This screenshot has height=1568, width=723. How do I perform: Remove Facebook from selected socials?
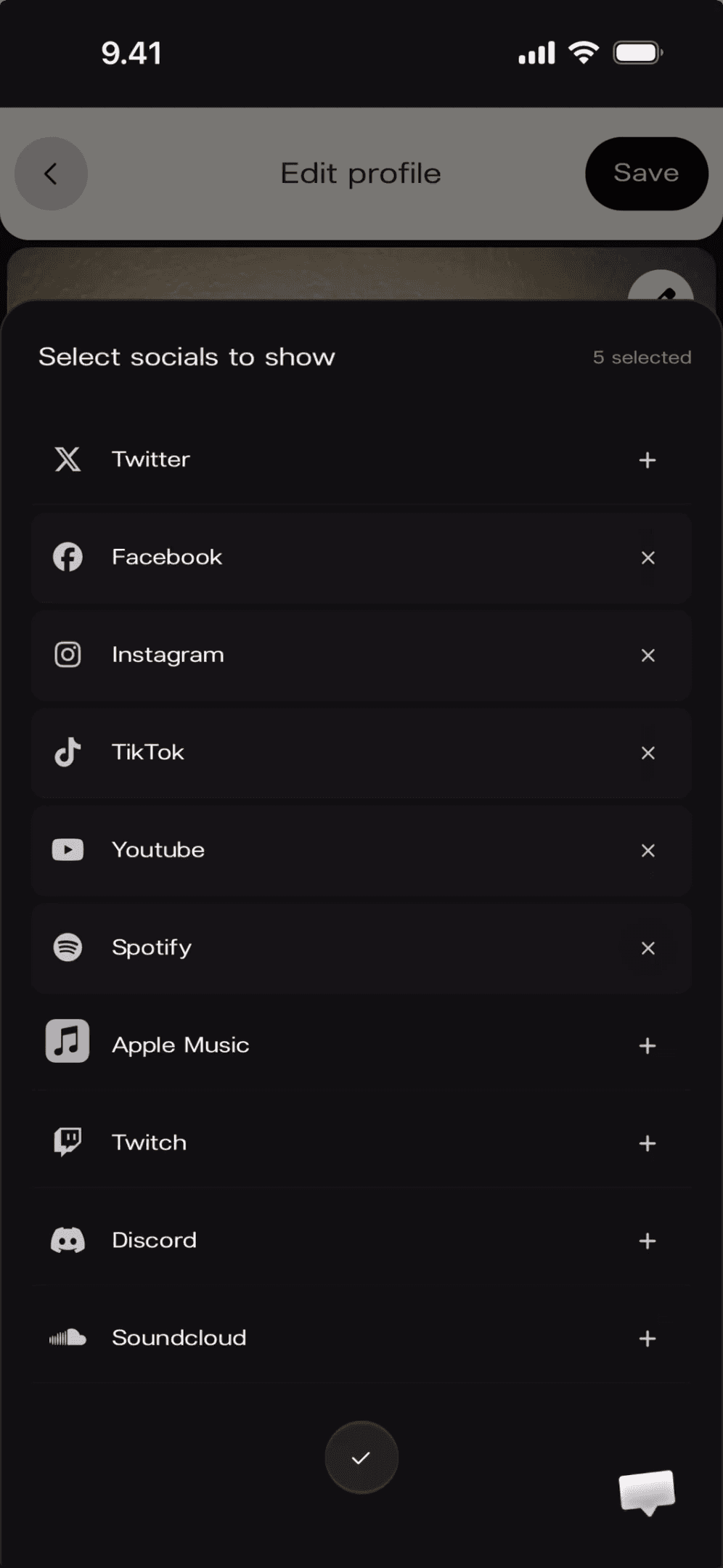pos(648,558)
